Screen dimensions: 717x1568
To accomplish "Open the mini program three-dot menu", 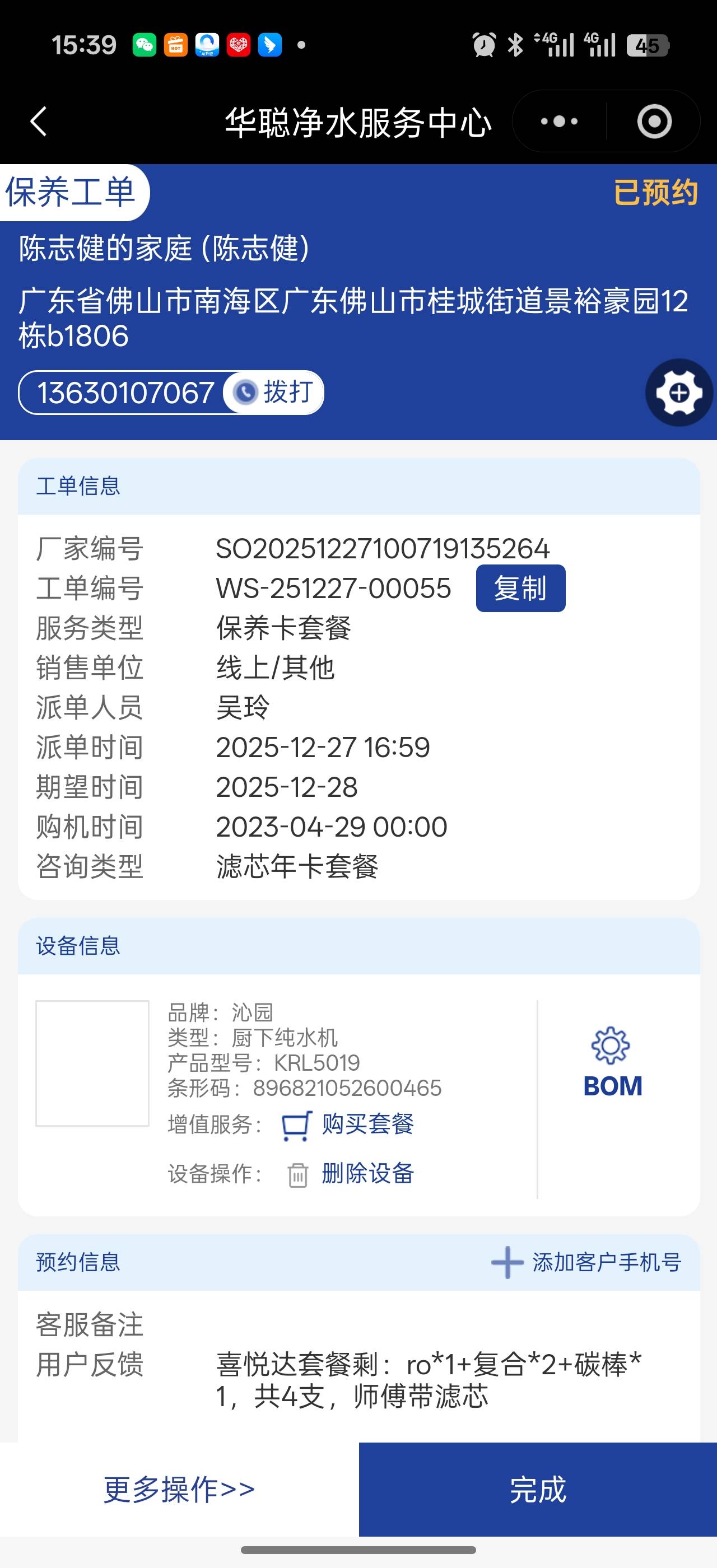I will pyautogui.click(x=558, y=121).
